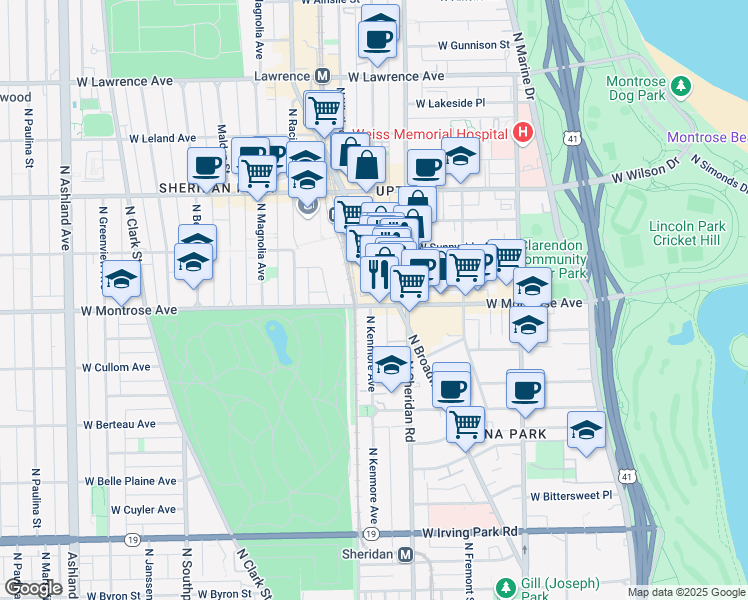The height and width of the screenshot is (600, 748).
Task: Select the fork and knife restaurant marker
Action: [377, 272]
